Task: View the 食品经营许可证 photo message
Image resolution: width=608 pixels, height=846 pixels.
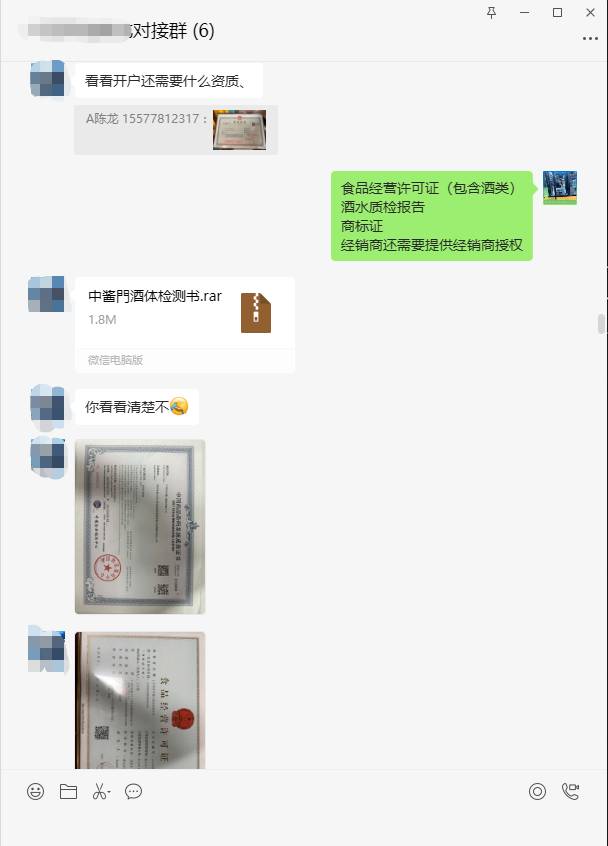Action: [x=140, y=700]
